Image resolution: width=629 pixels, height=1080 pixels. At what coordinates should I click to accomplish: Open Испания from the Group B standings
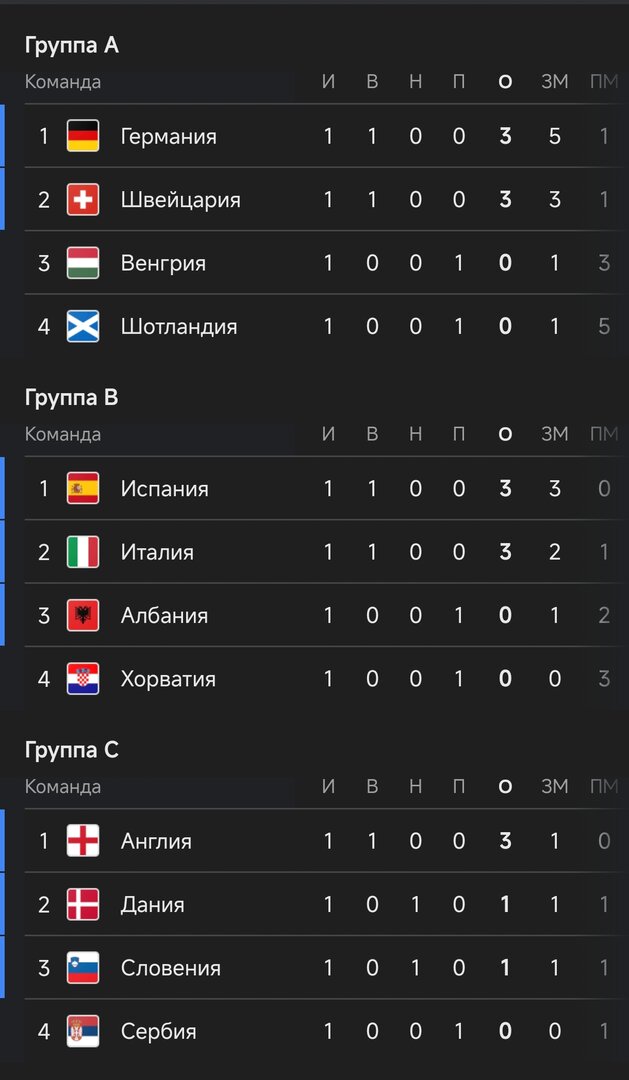(164, 489)
